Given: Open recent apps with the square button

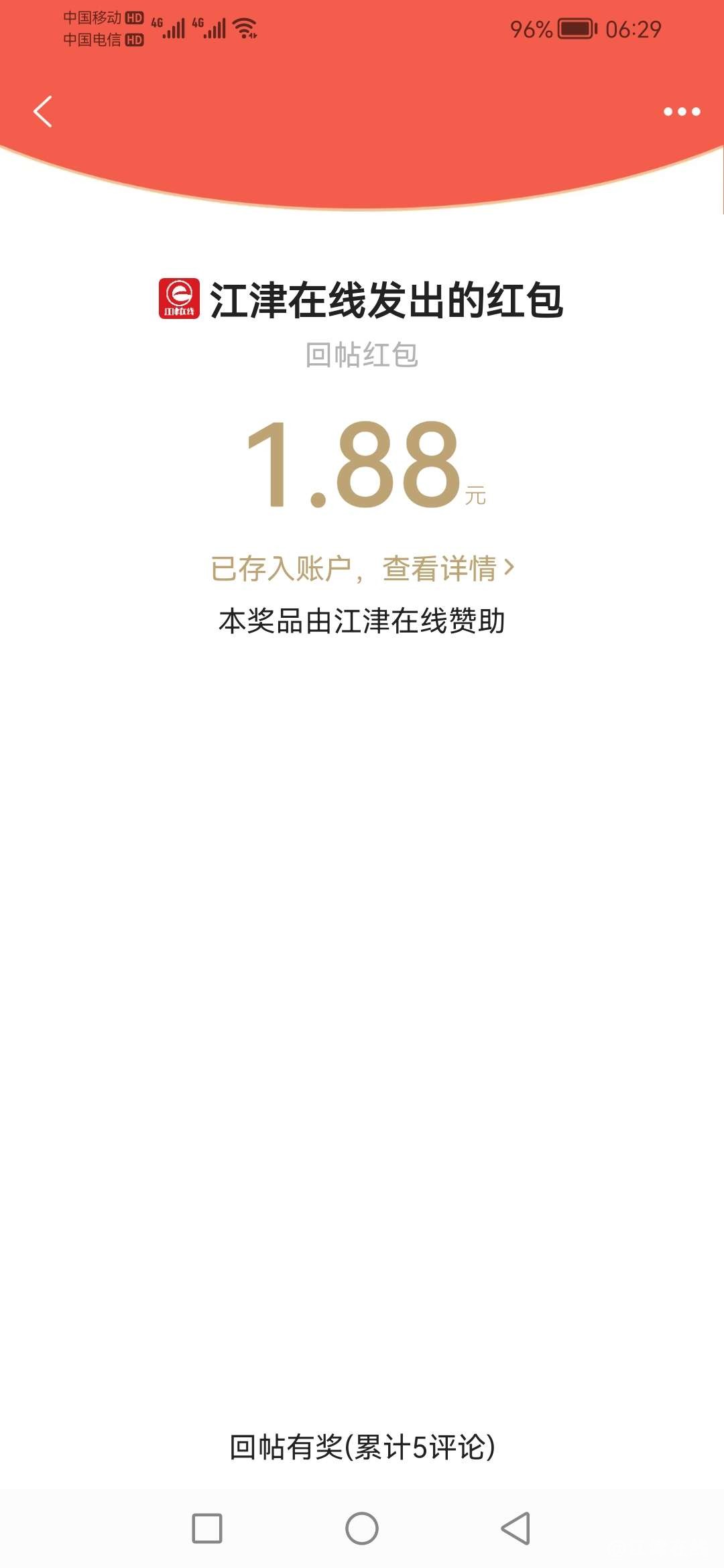Looking at the screenshot, I should [x=207, y=1528].
